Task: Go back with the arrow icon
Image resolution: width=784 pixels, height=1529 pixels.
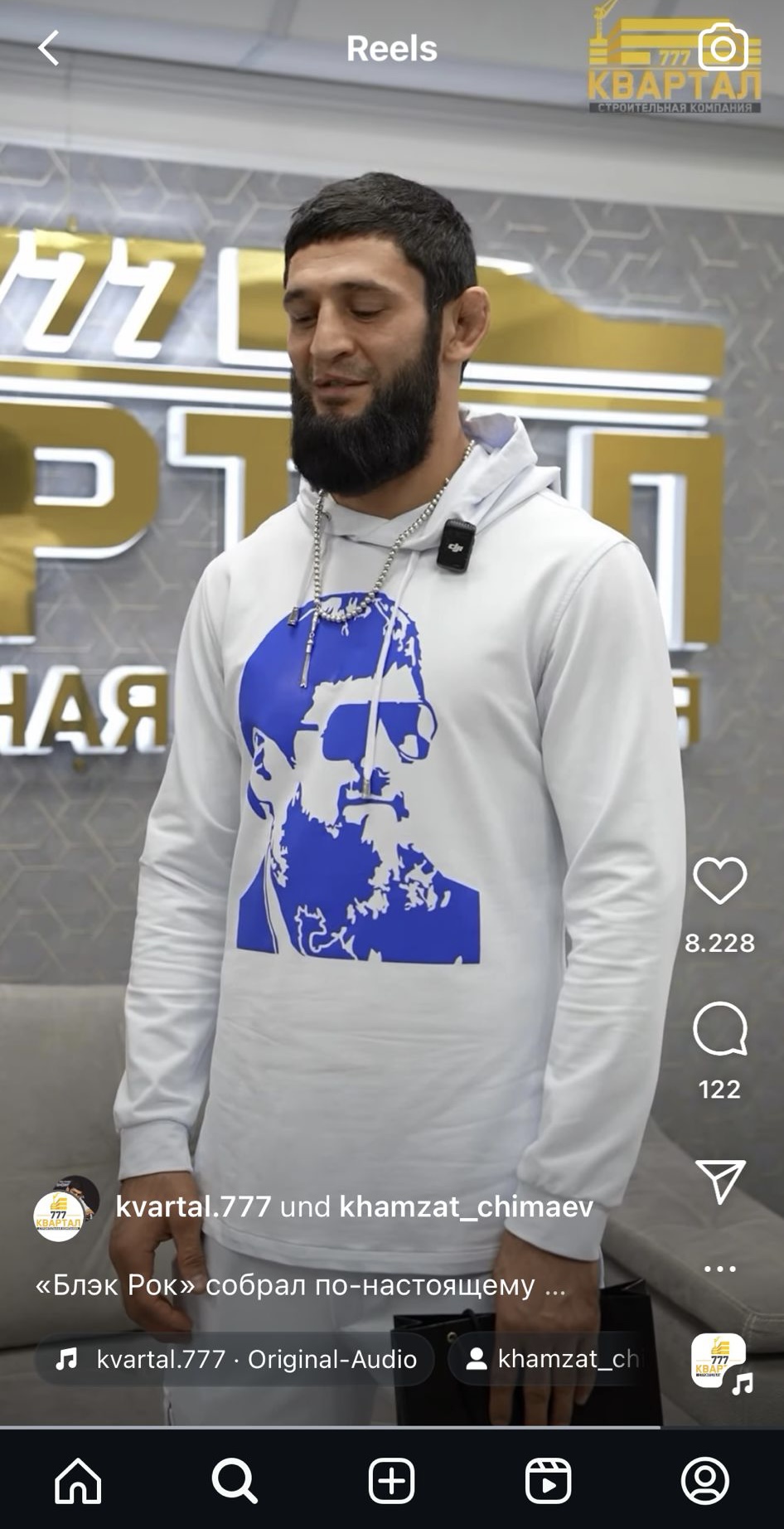Action: (49, 48)
